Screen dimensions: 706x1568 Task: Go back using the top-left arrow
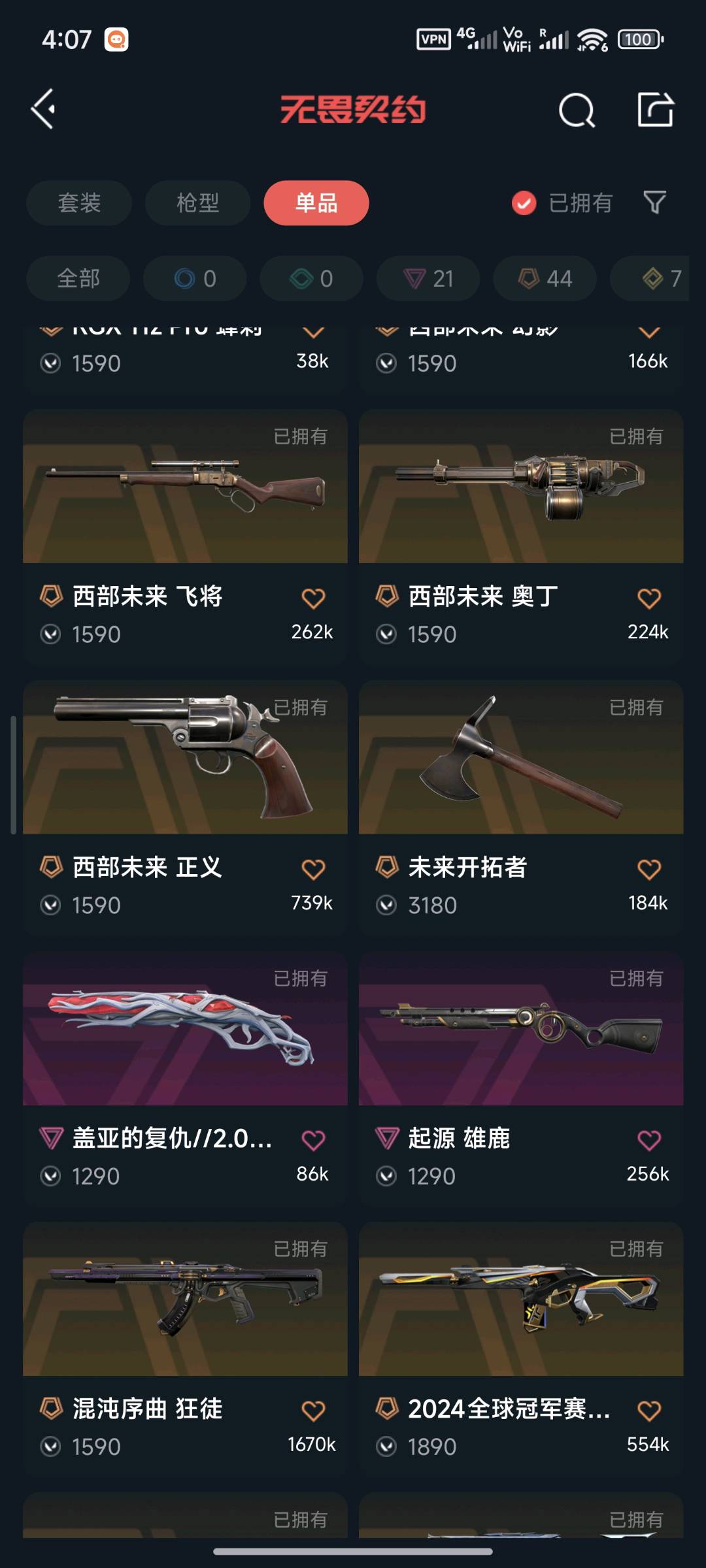44,109
